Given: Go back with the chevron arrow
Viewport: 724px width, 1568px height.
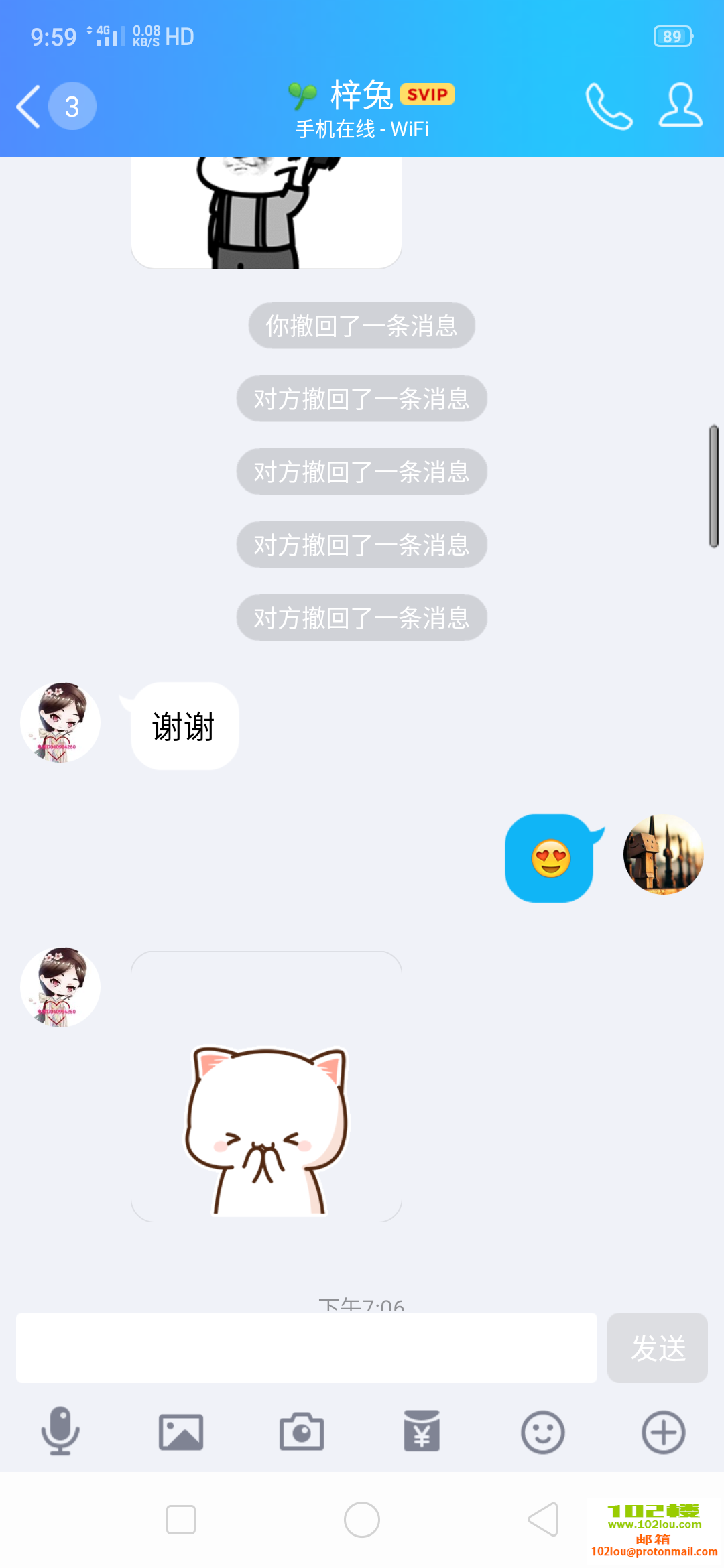Looking at the screenshot, I should [27, 106].
